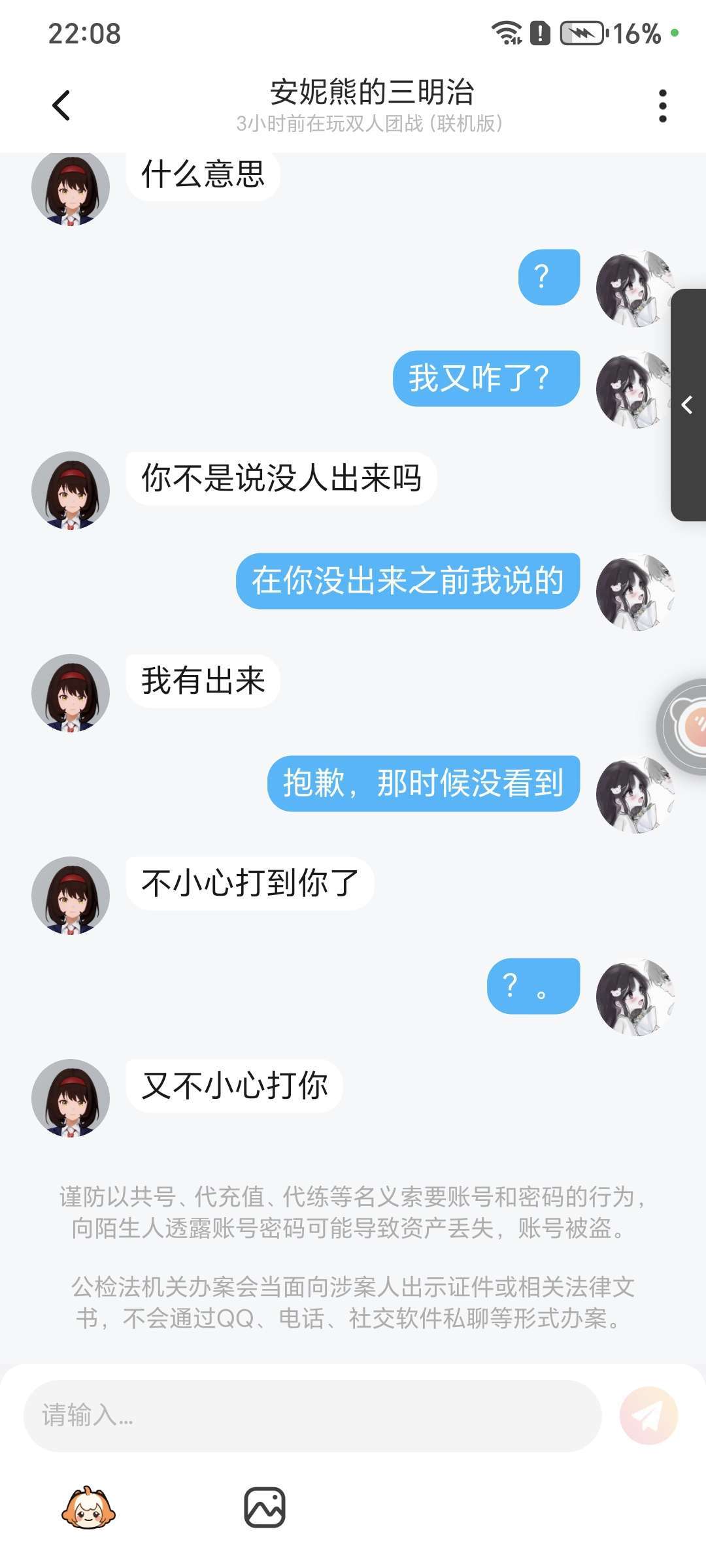Send the message with paper plane button
This screenshot has height=1568, width=706.
click(648, 1415)
